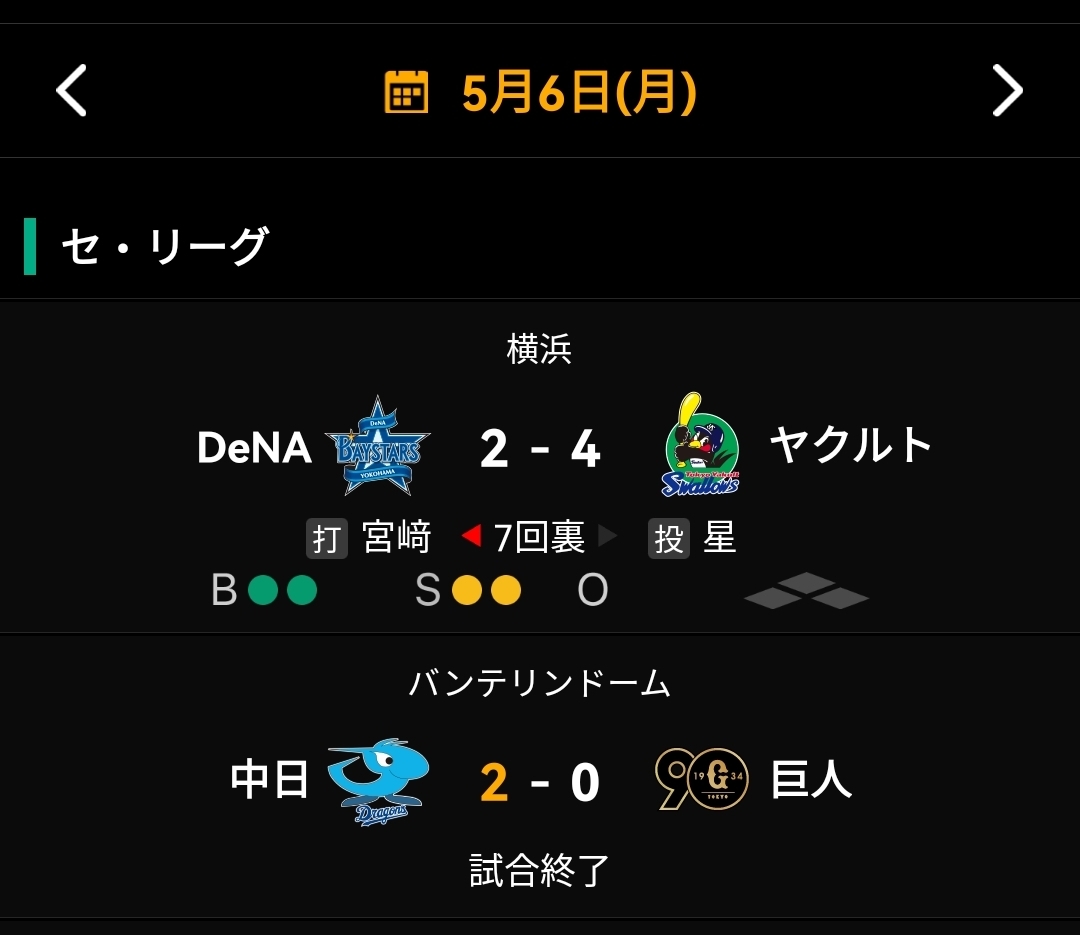The height and width of the screenshot is (935, 1080).
Task: Go to the next day's games
Action: (1007, 91)
